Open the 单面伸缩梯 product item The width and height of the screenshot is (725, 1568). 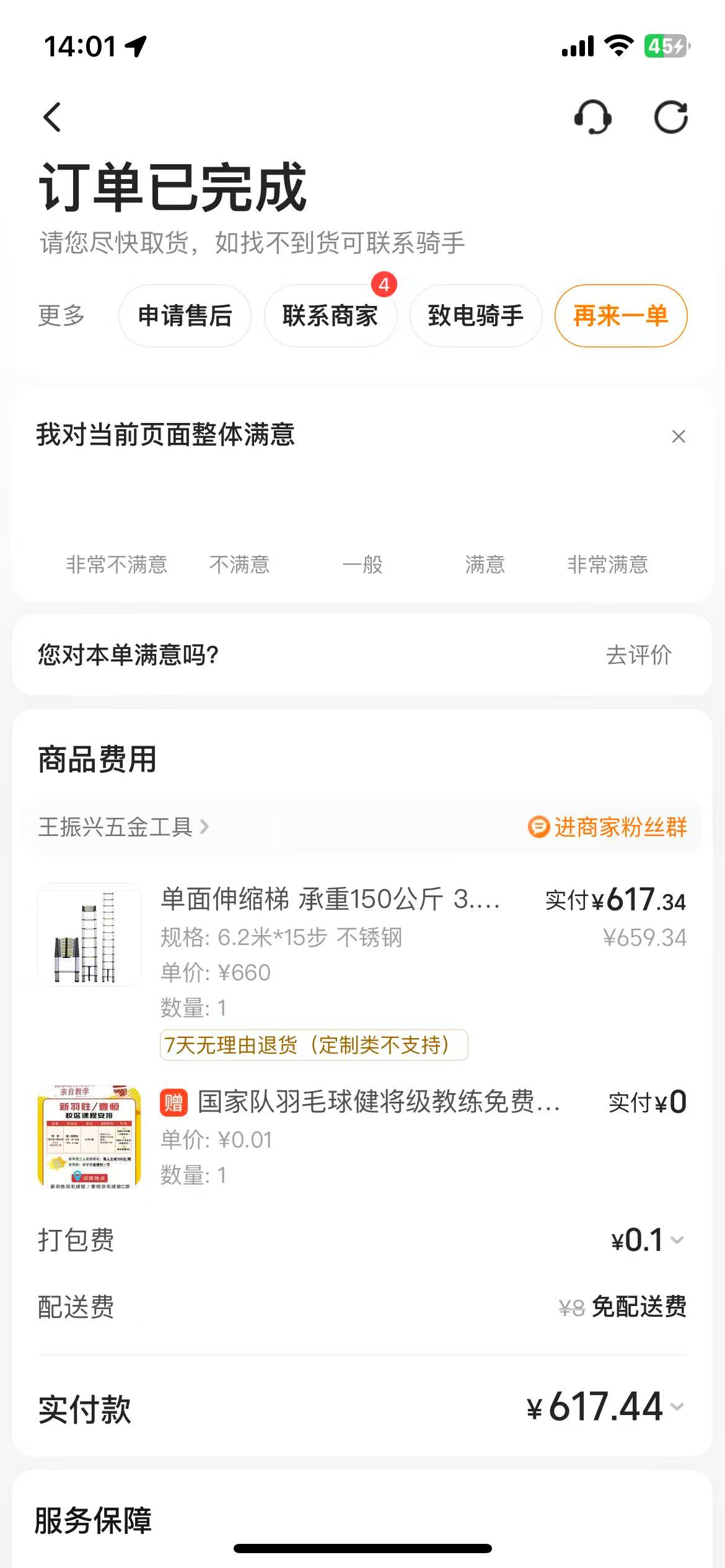(330, 899)
